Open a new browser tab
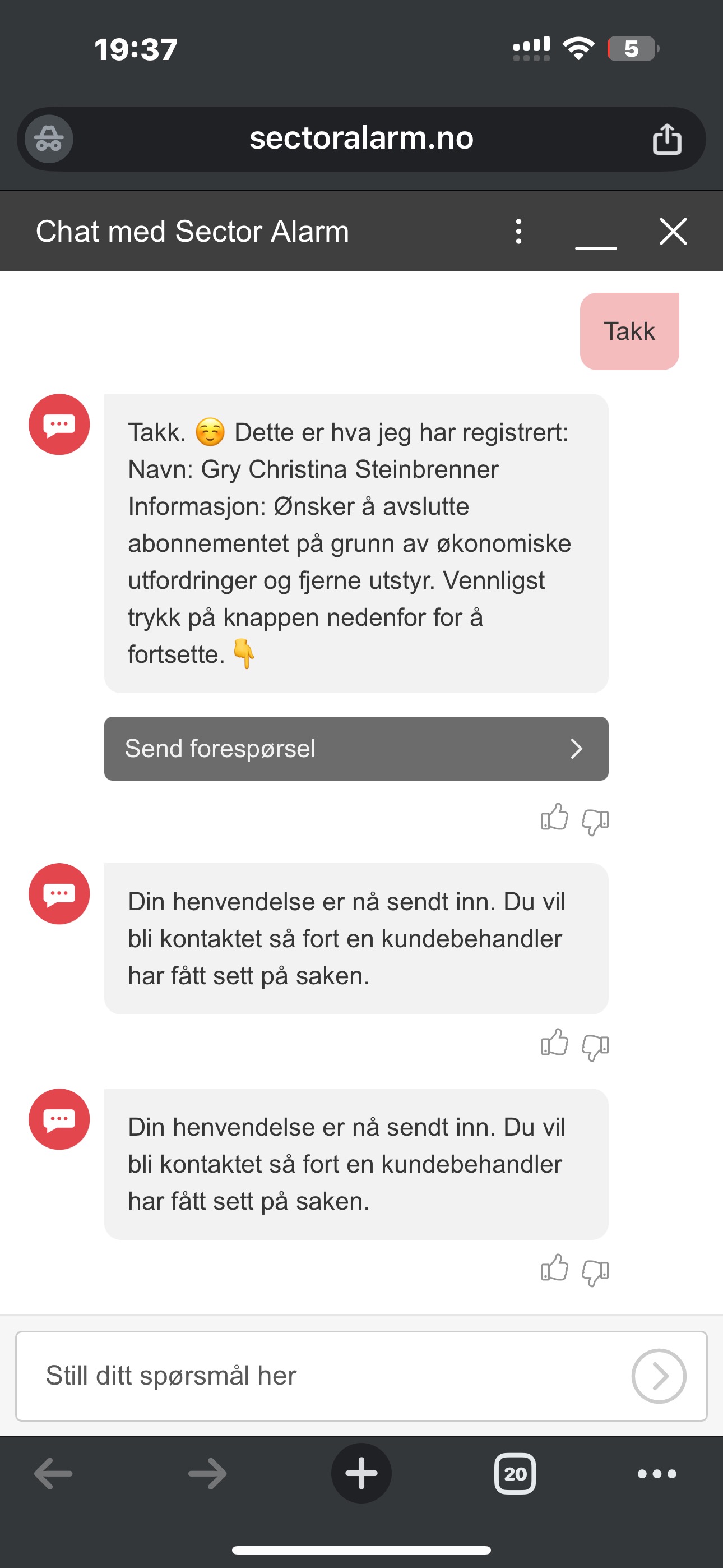This screenshot has width=723, height=1568. point(361,1473)
